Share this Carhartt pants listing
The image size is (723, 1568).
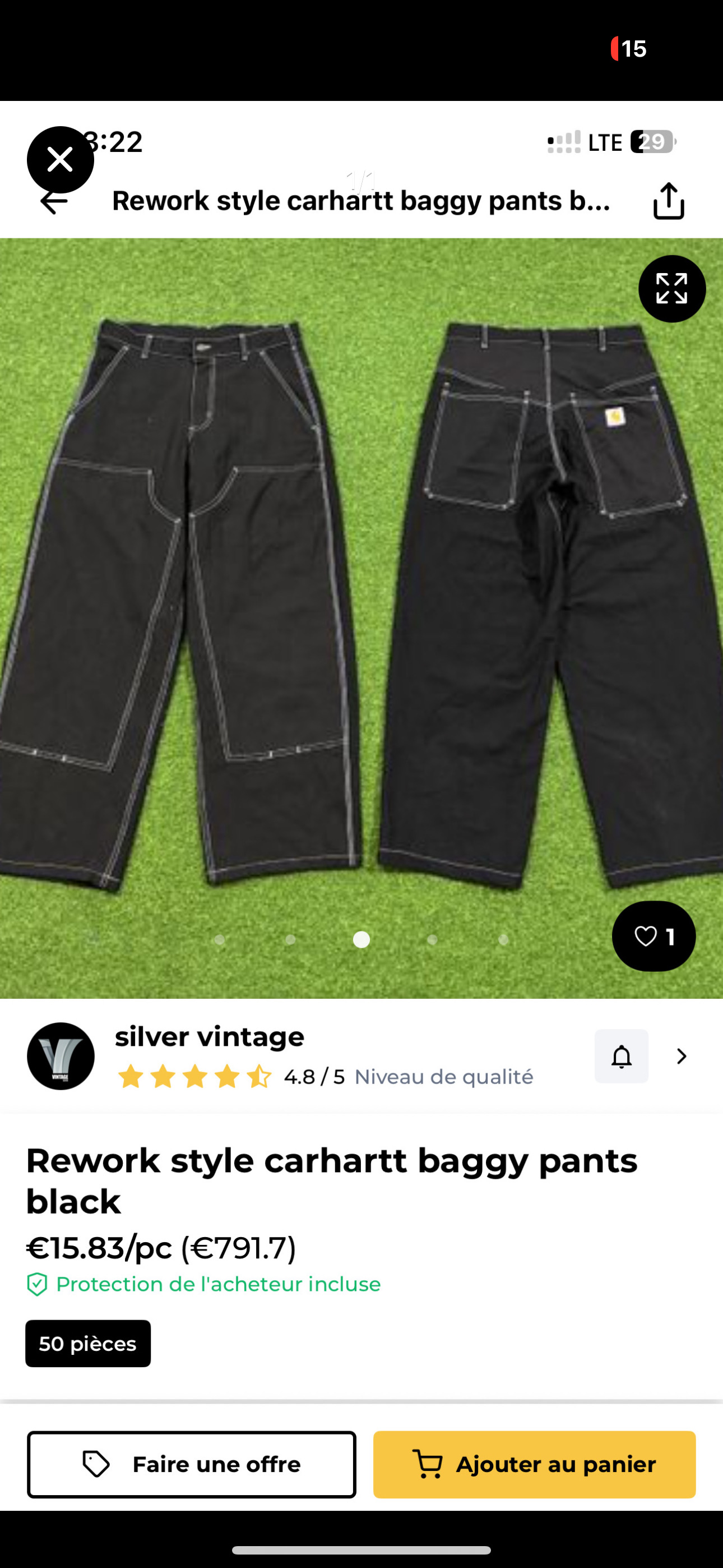point(668,201)
